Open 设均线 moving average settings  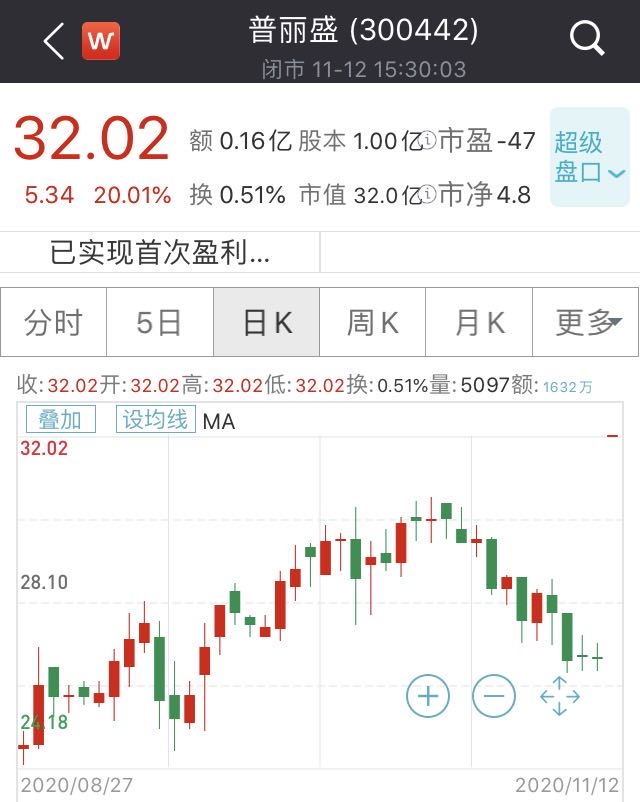[156, 420]
